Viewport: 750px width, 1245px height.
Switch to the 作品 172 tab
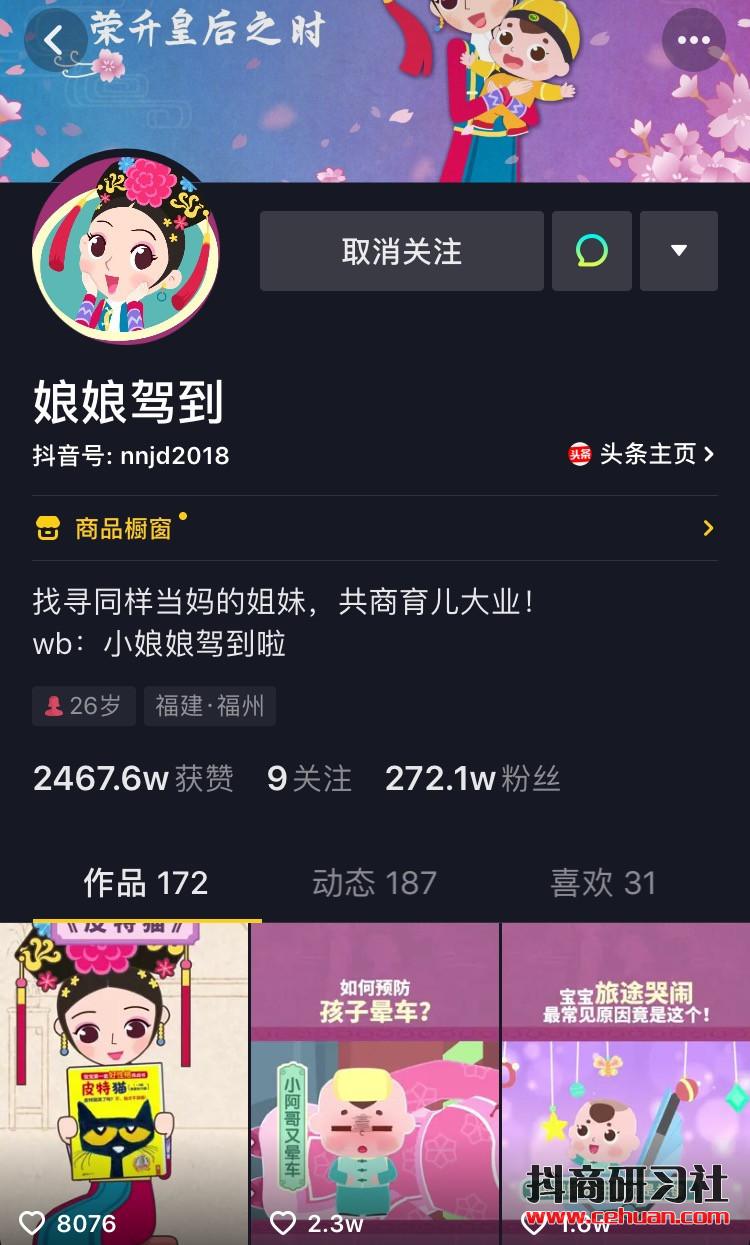[146, 883]
